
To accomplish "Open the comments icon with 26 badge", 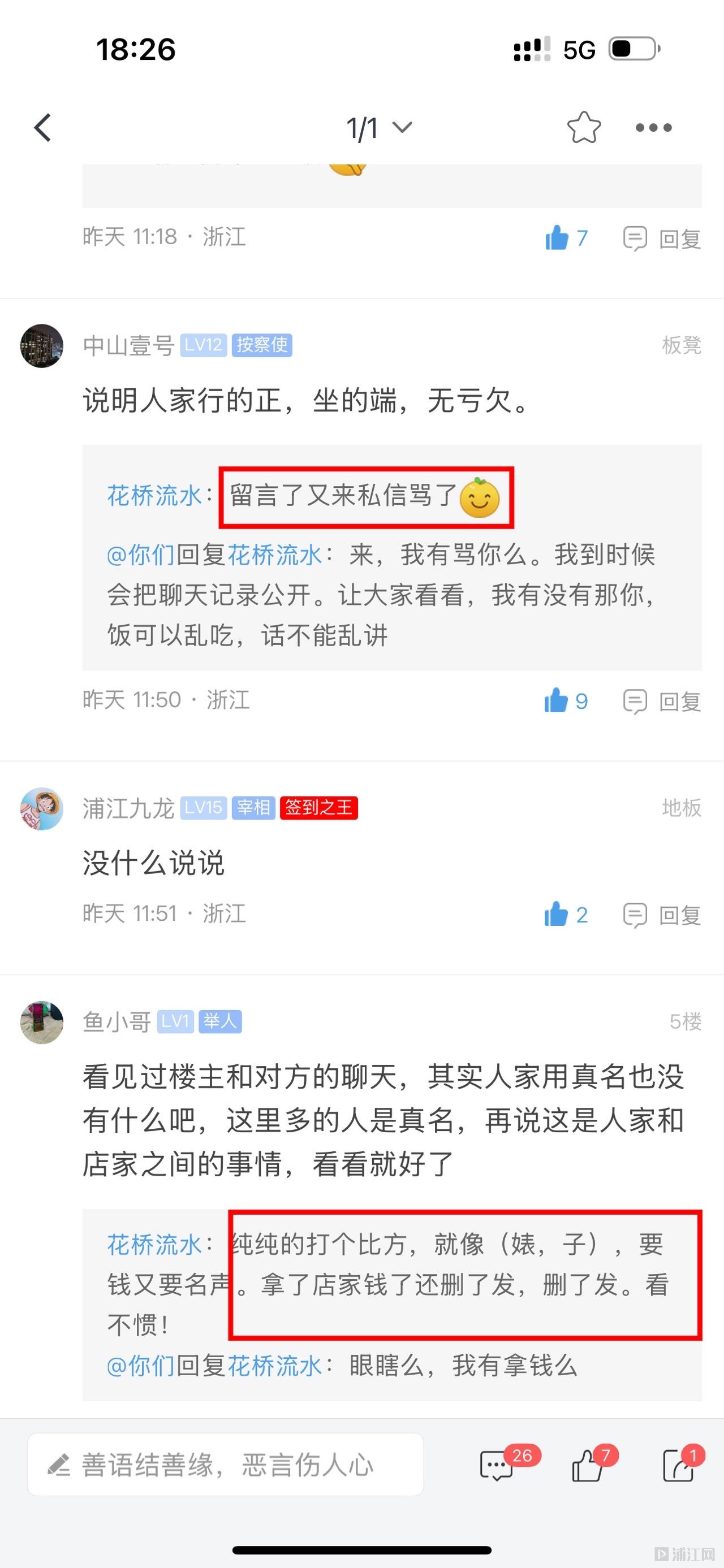I will [497, 1466].
